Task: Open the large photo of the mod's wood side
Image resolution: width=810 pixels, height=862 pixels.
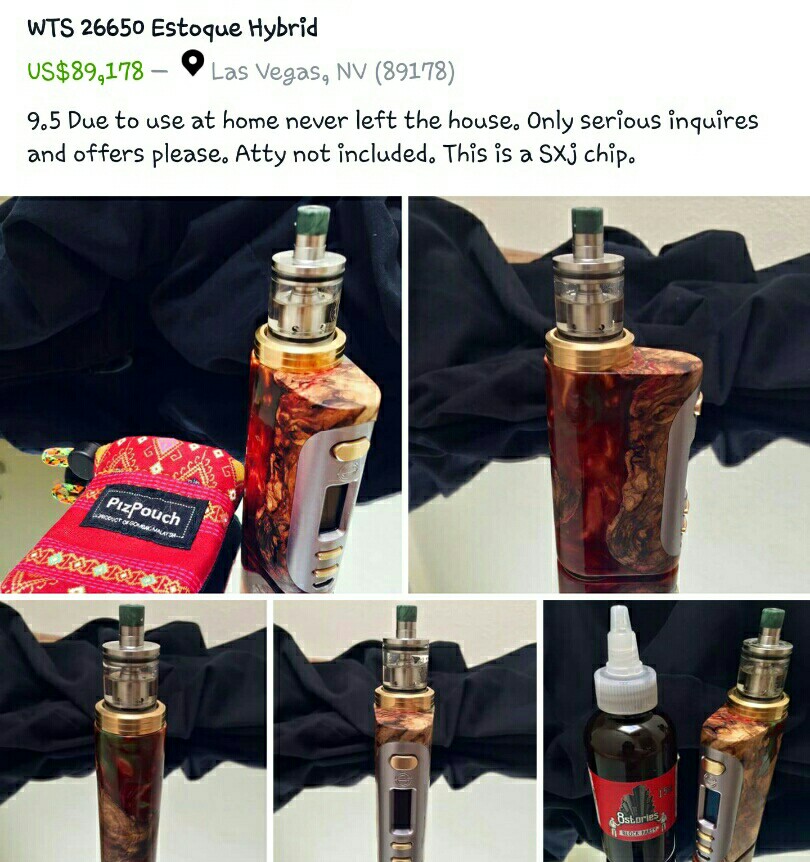Action: tap(608, 395)
